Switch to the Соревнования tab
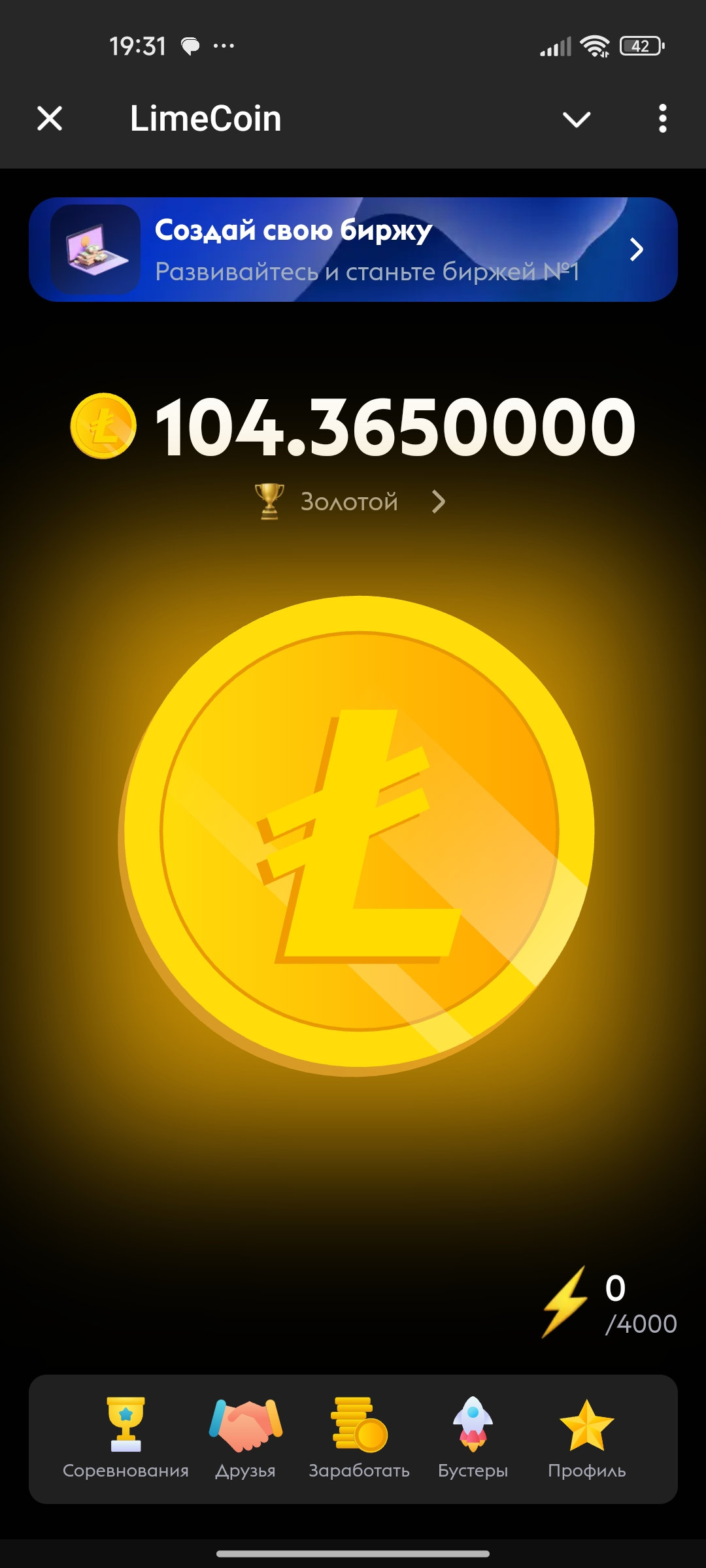 click(126, 1437)
